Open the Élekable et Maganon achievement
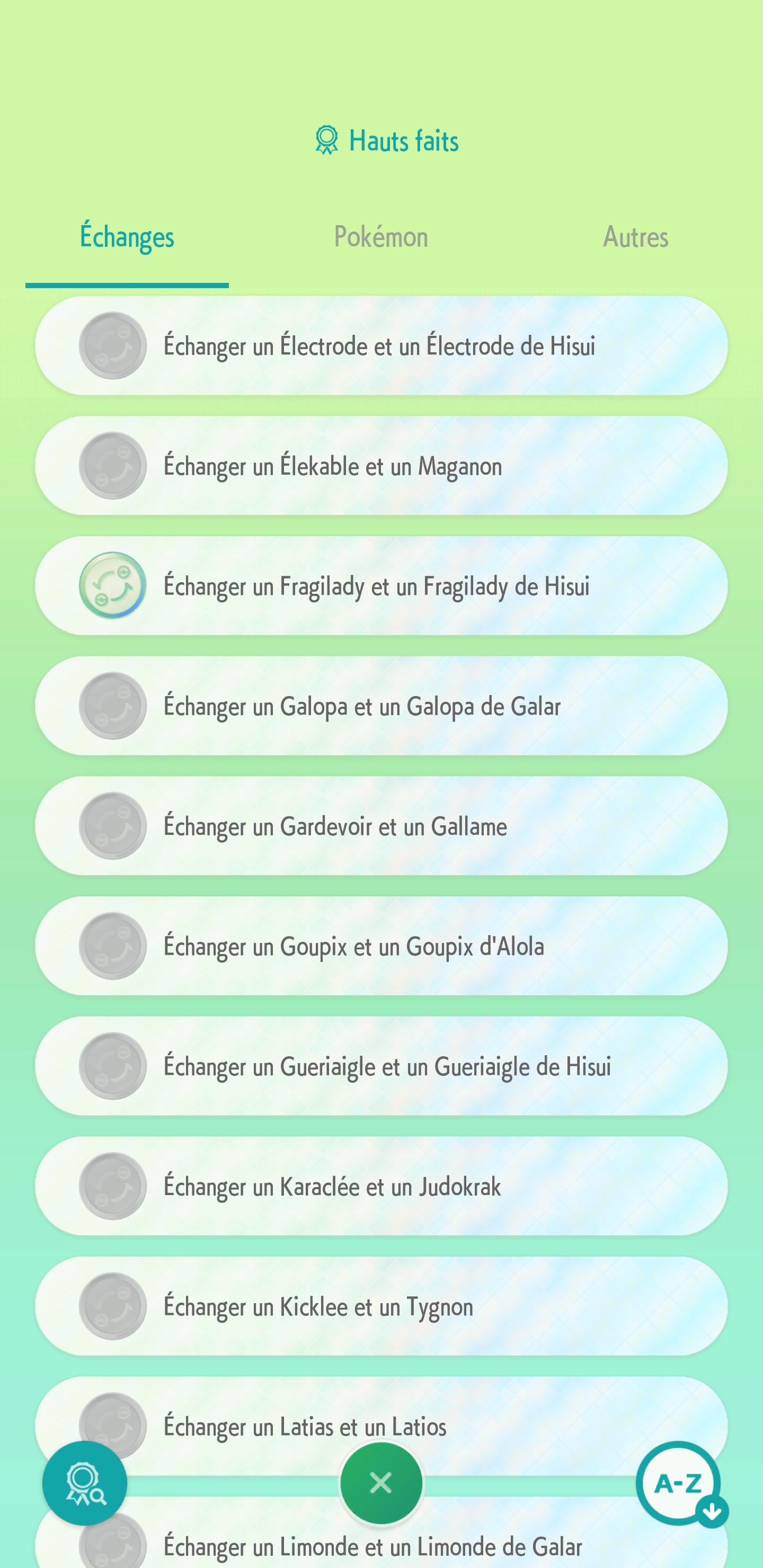 pos(381,466)
